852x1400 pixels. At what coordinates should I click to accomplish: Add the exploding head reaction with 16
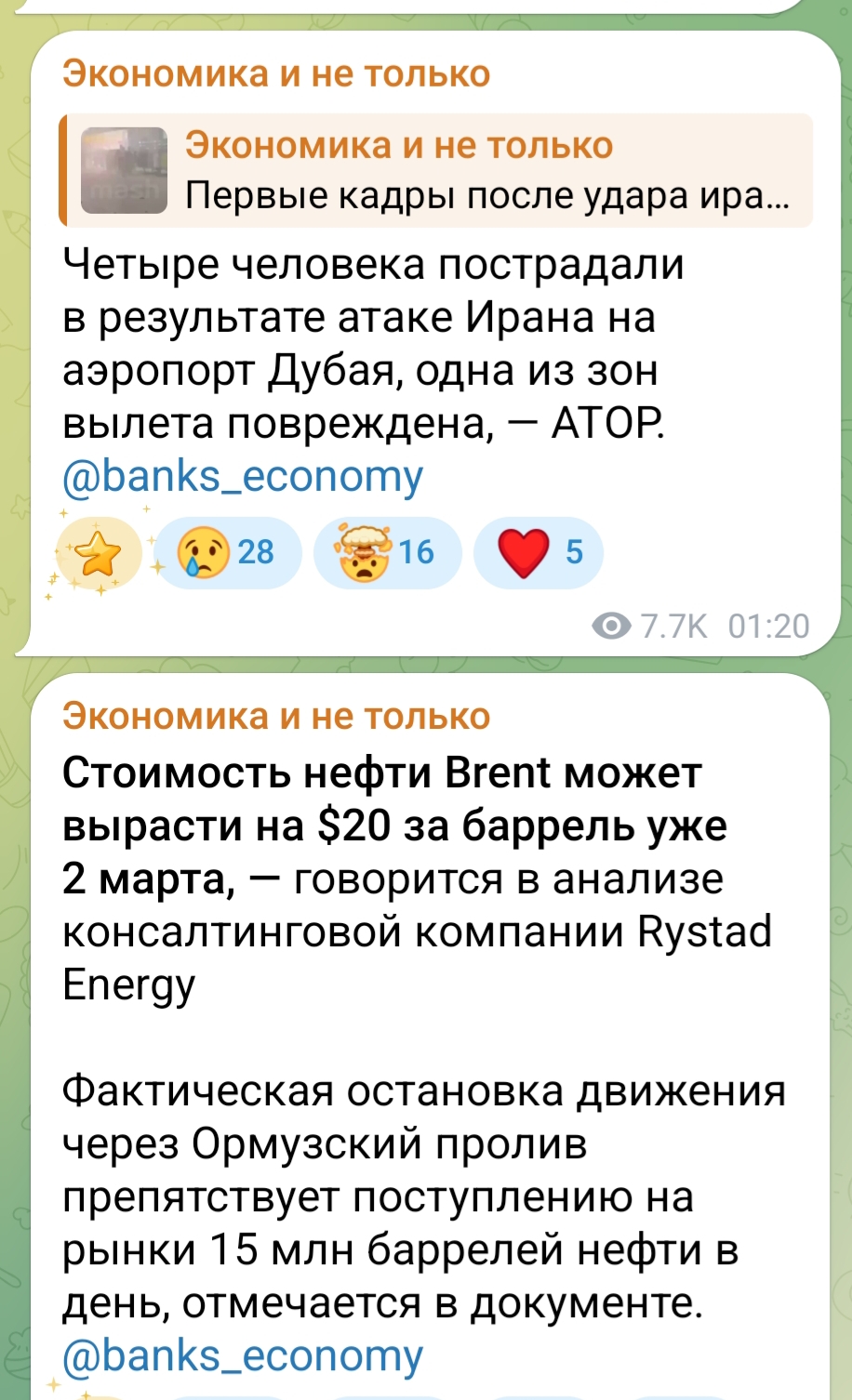tap(387, 552)
